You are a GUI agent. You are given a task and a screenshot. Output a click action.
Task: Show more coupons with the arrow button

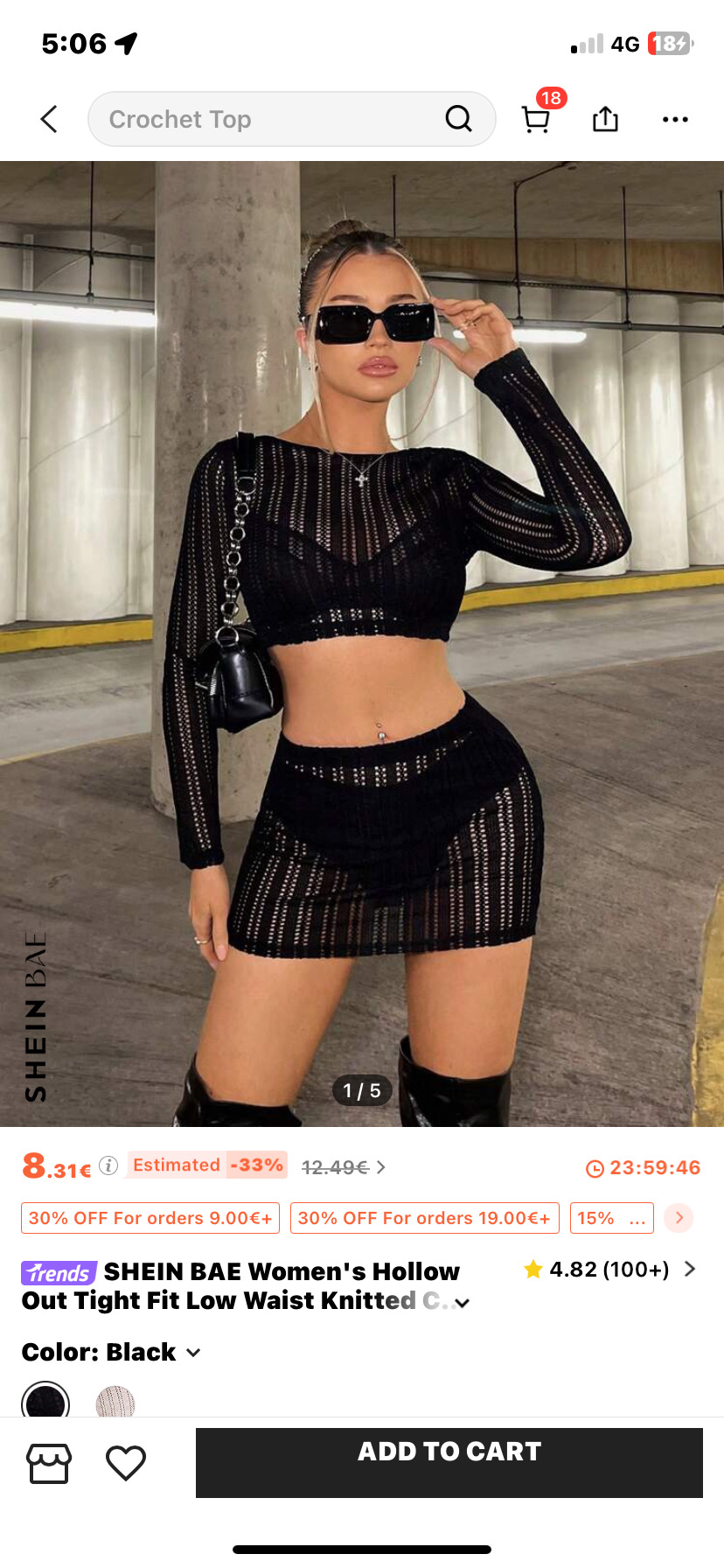click(679, 1218)
